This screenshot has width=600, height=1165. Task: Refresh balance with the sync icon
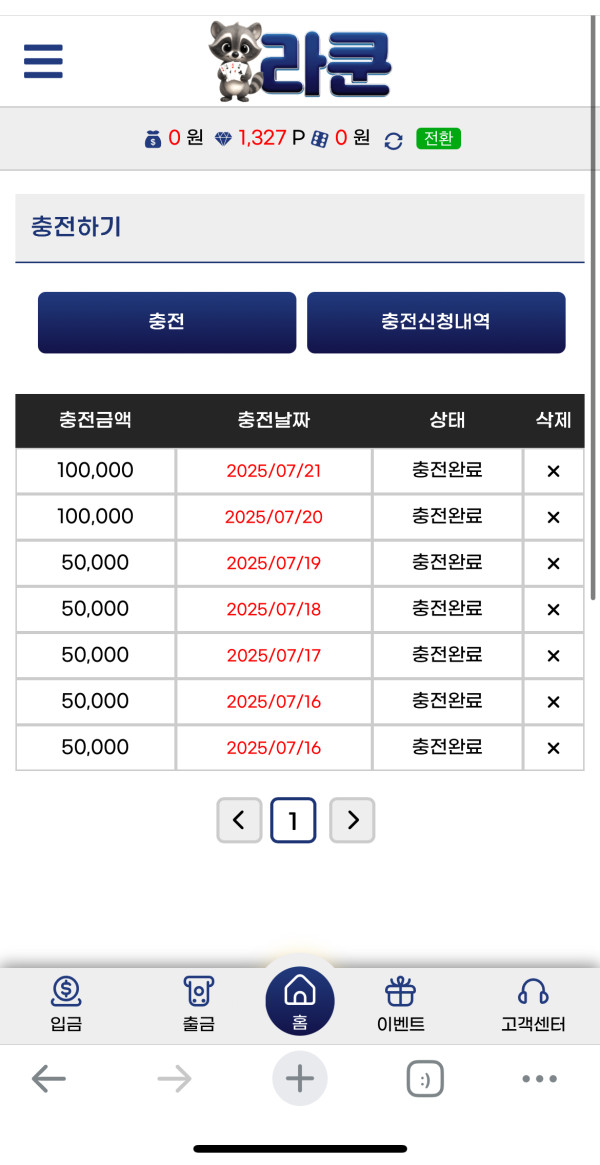click(x=394, y=140)
